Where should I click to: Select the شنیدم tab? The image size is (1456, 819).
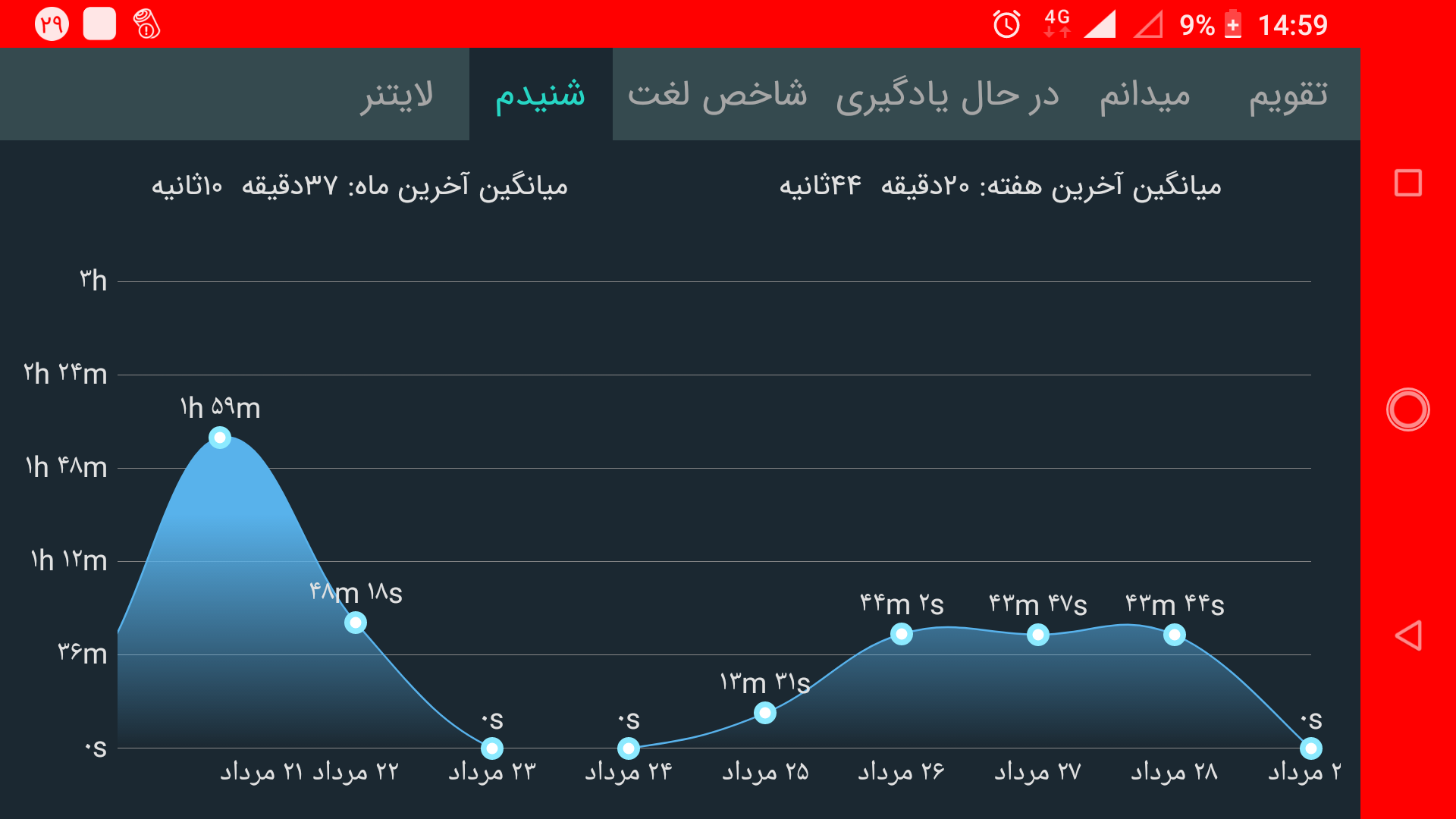click(x=541, y=95)
